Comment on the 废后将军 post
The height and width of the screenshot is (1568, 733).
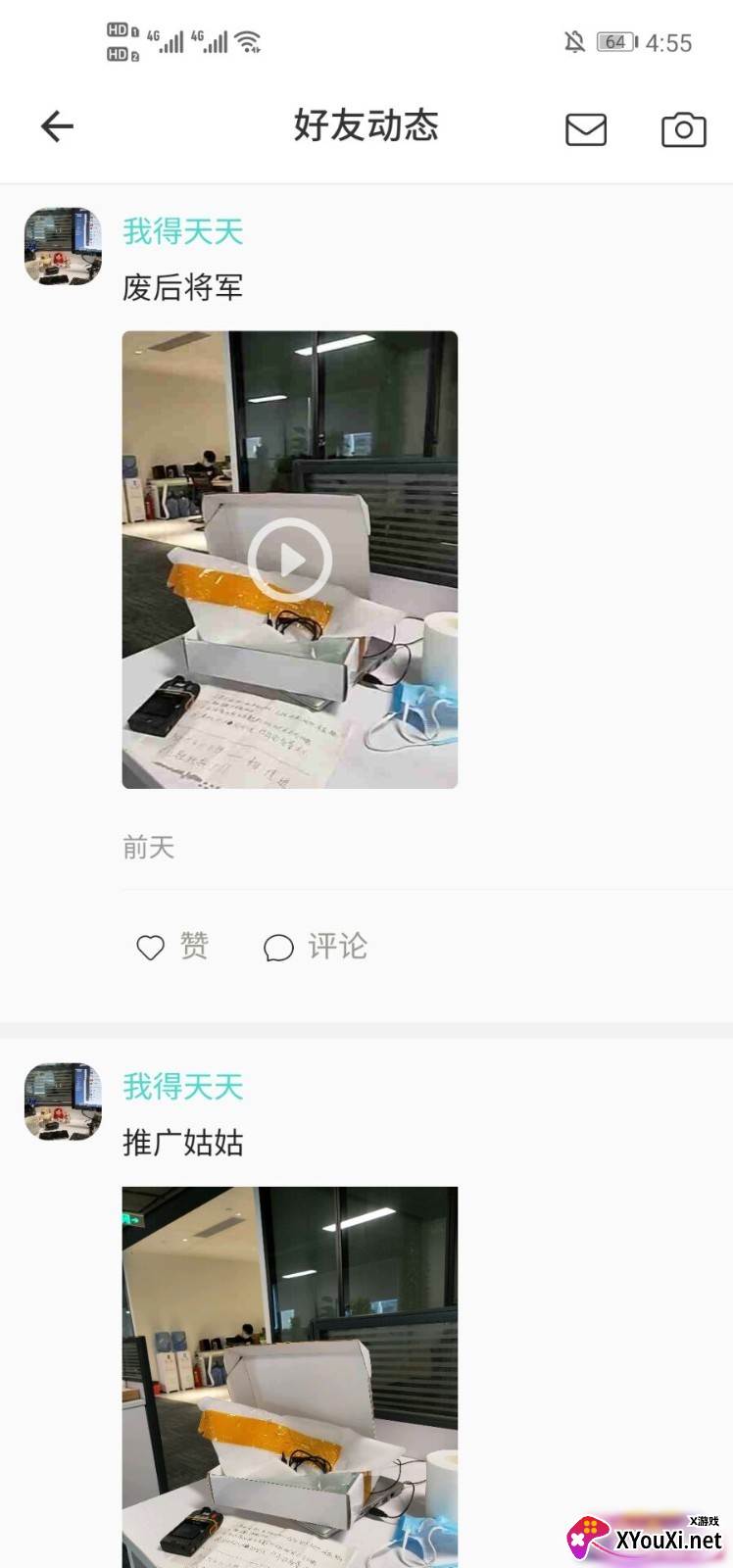(x=316, y=947)
